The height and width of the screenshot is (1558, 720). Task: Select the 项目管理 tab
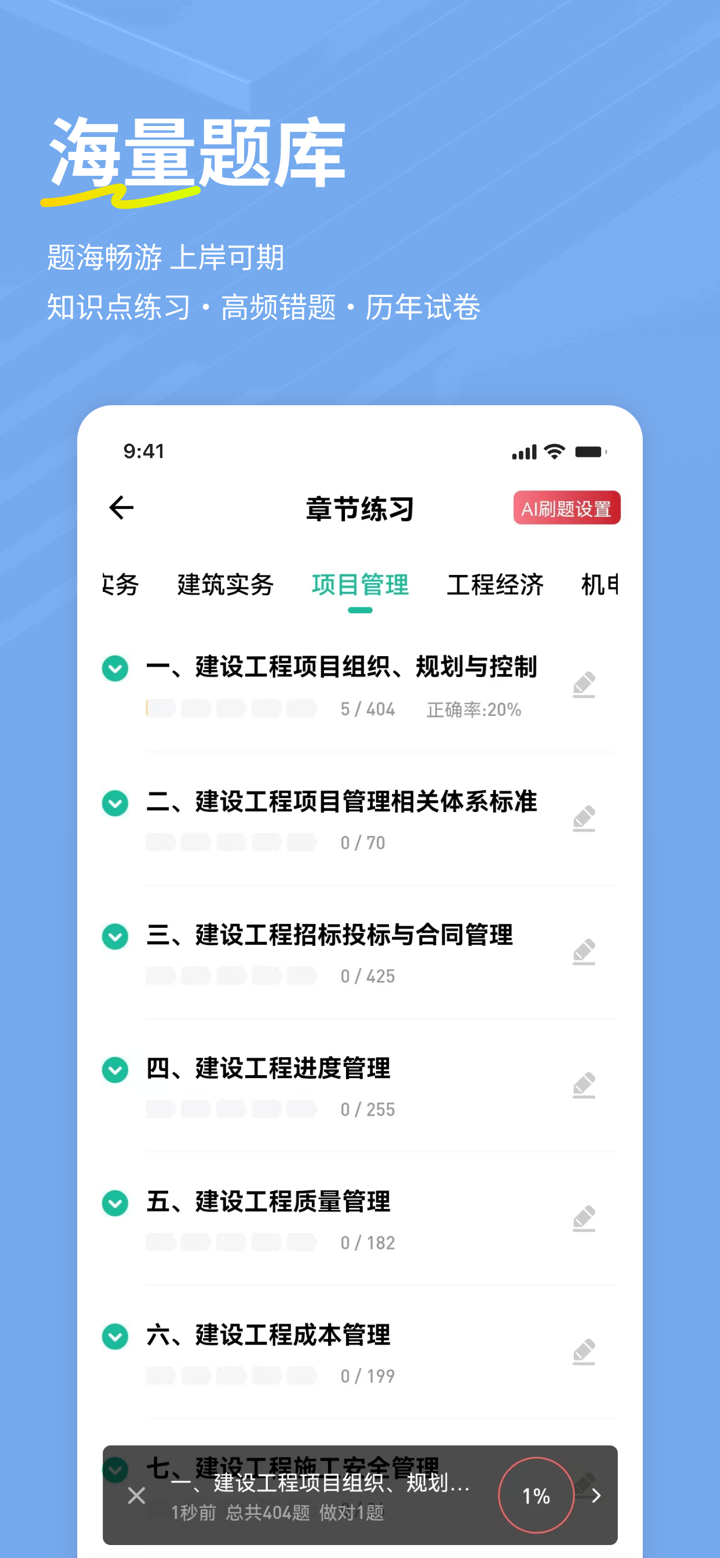(x=360, y=585)
